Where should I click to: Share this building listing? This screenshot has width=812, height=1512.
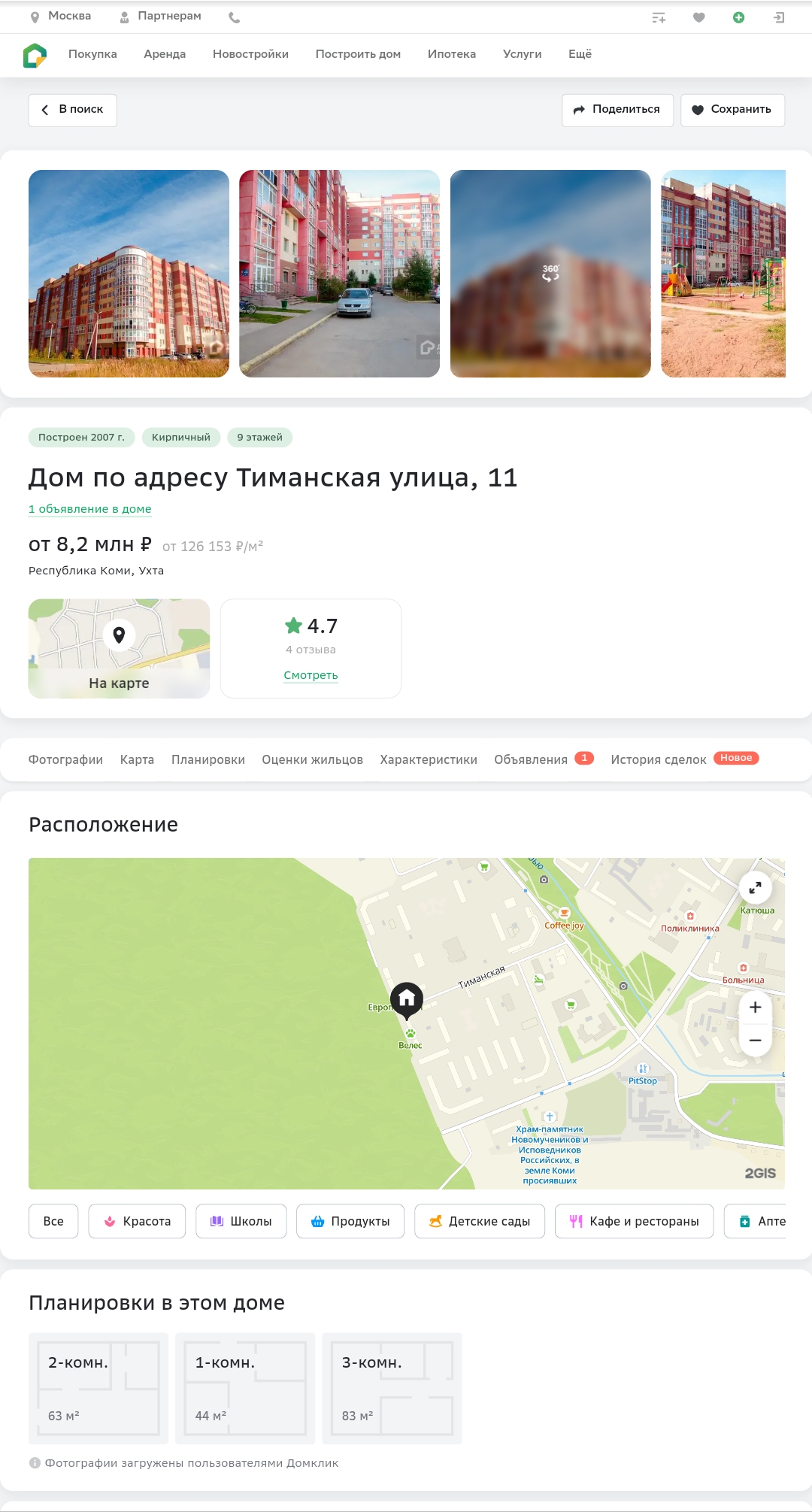(x=617, y=110)
